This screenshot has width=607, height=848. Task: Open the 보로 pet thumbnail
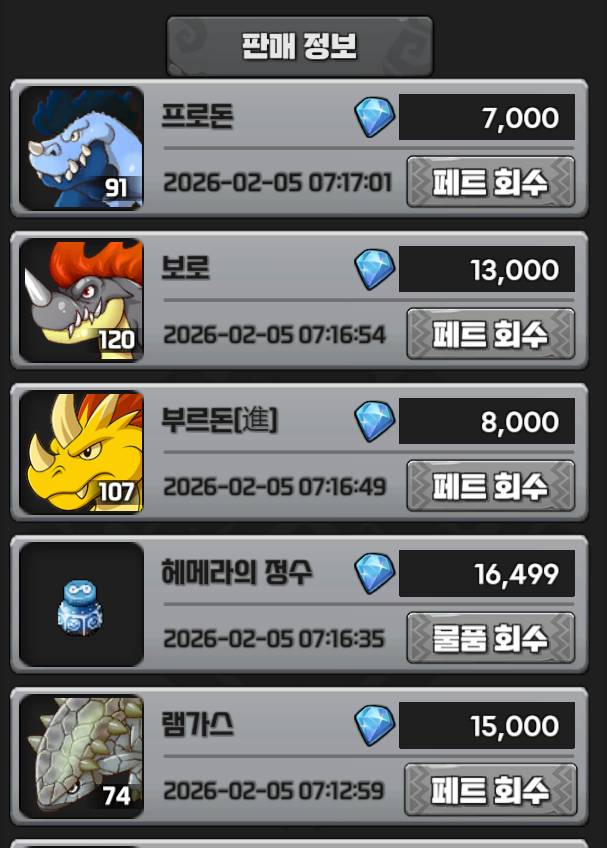pyautogui.click(x=82, y=300)
